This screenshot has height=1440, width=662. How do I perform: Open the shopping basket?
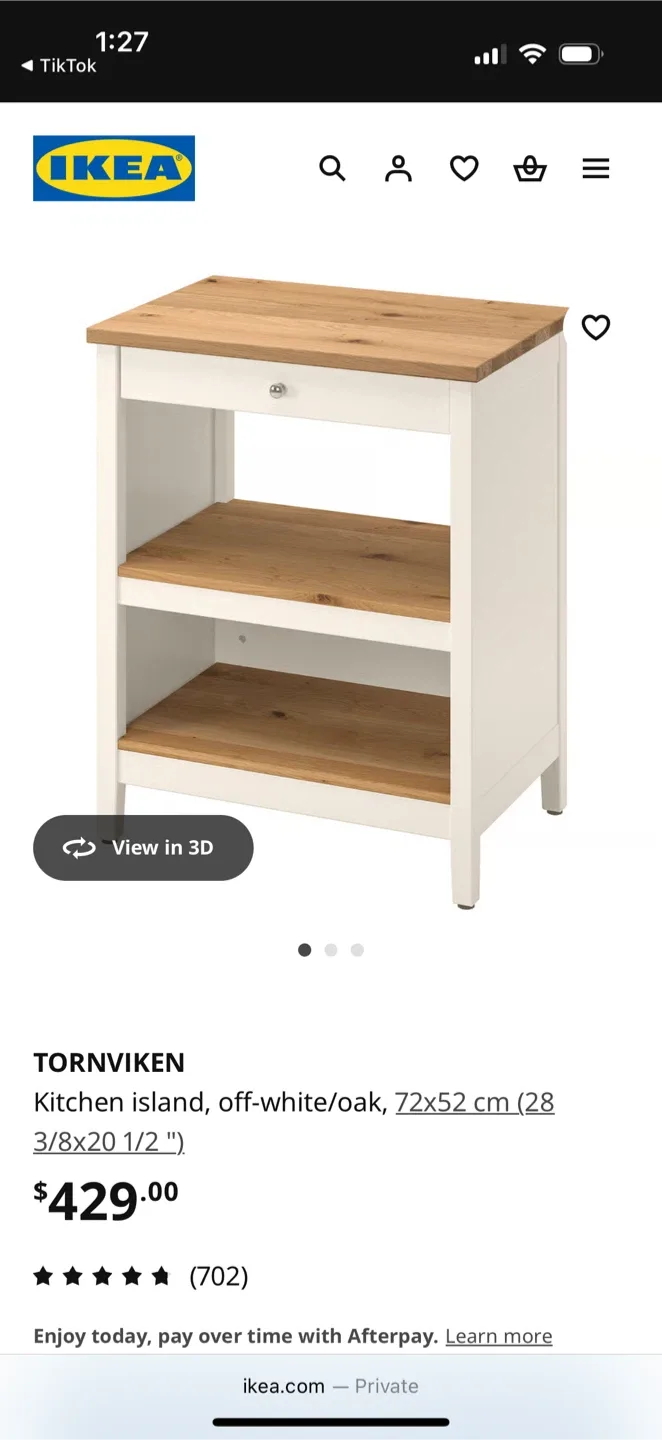(x=530, y=168)
